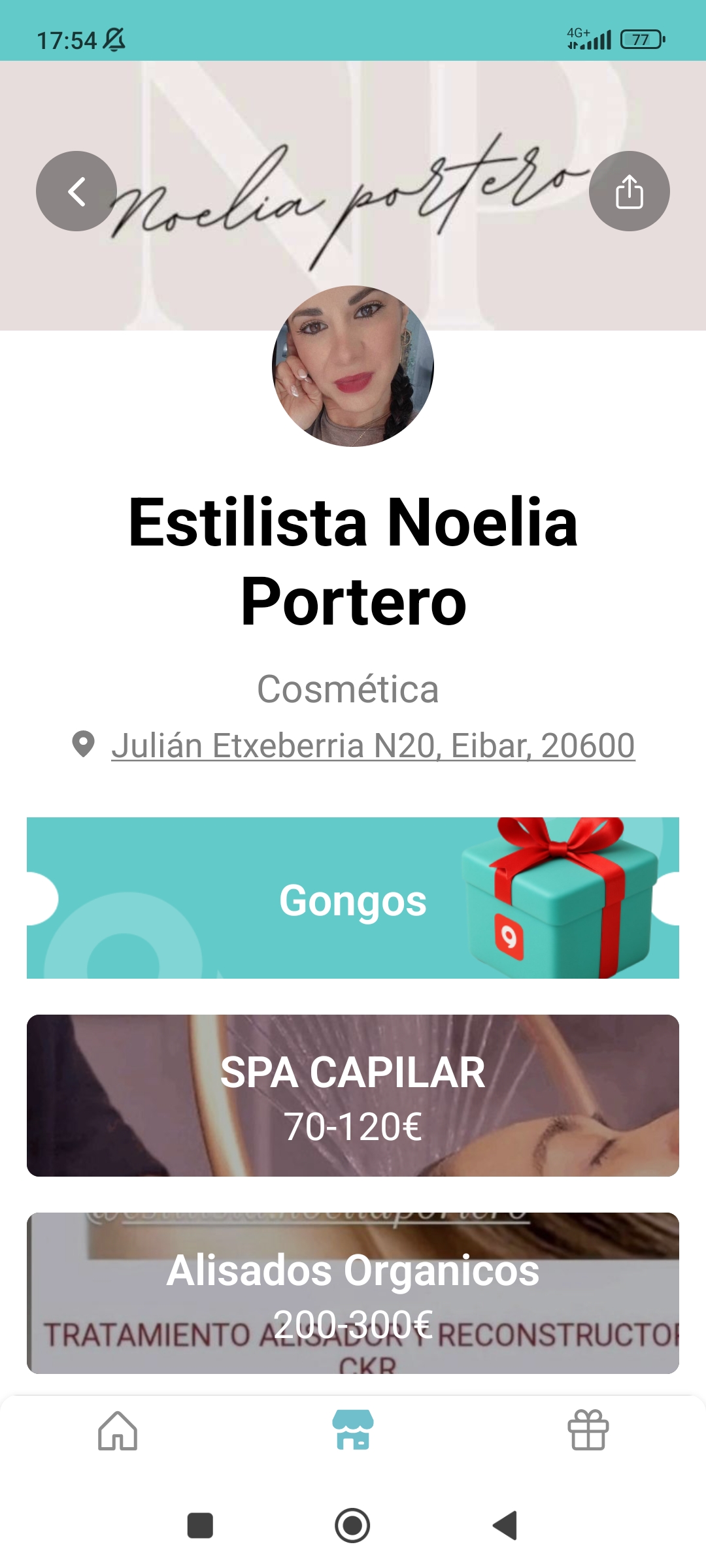Go back using the top-left arrow
This screenshot has width=706, height=1568.
coord(76,191)
